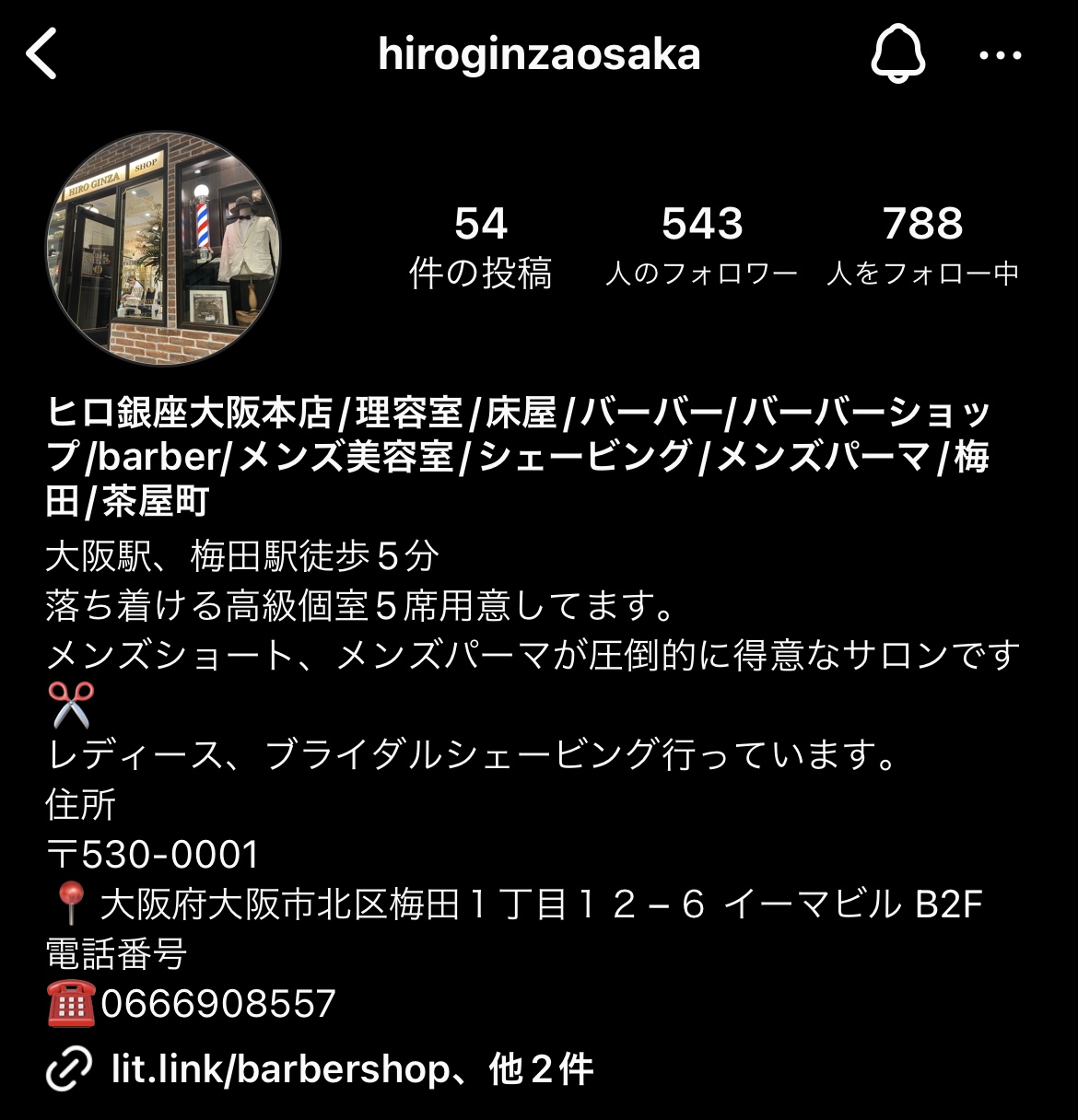Open the three-dot overflow menu
1078x1120 pixels.
point(1000,55)
